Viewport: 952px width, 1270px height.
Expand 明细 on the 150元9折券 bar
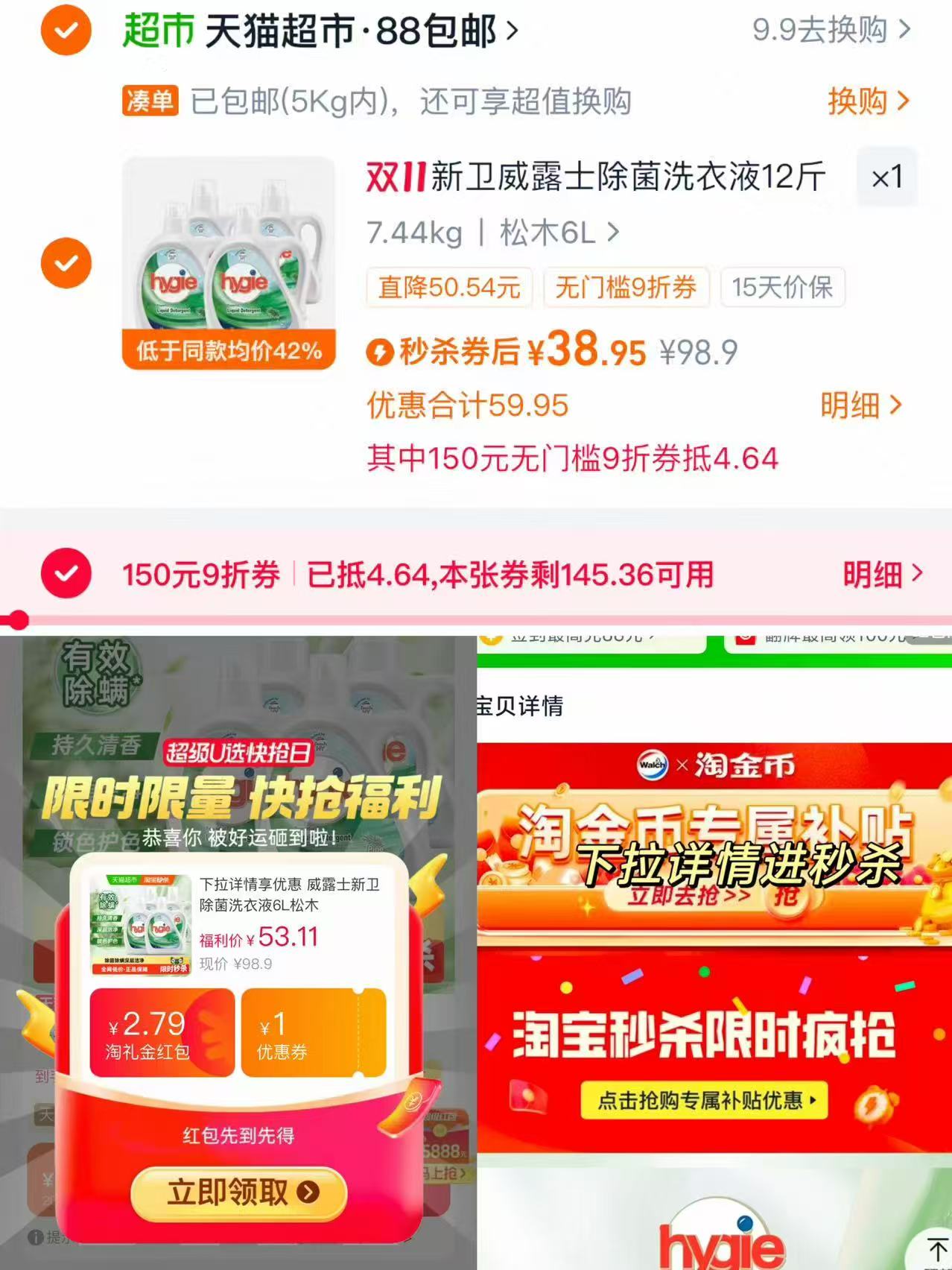tap(875, 575)
